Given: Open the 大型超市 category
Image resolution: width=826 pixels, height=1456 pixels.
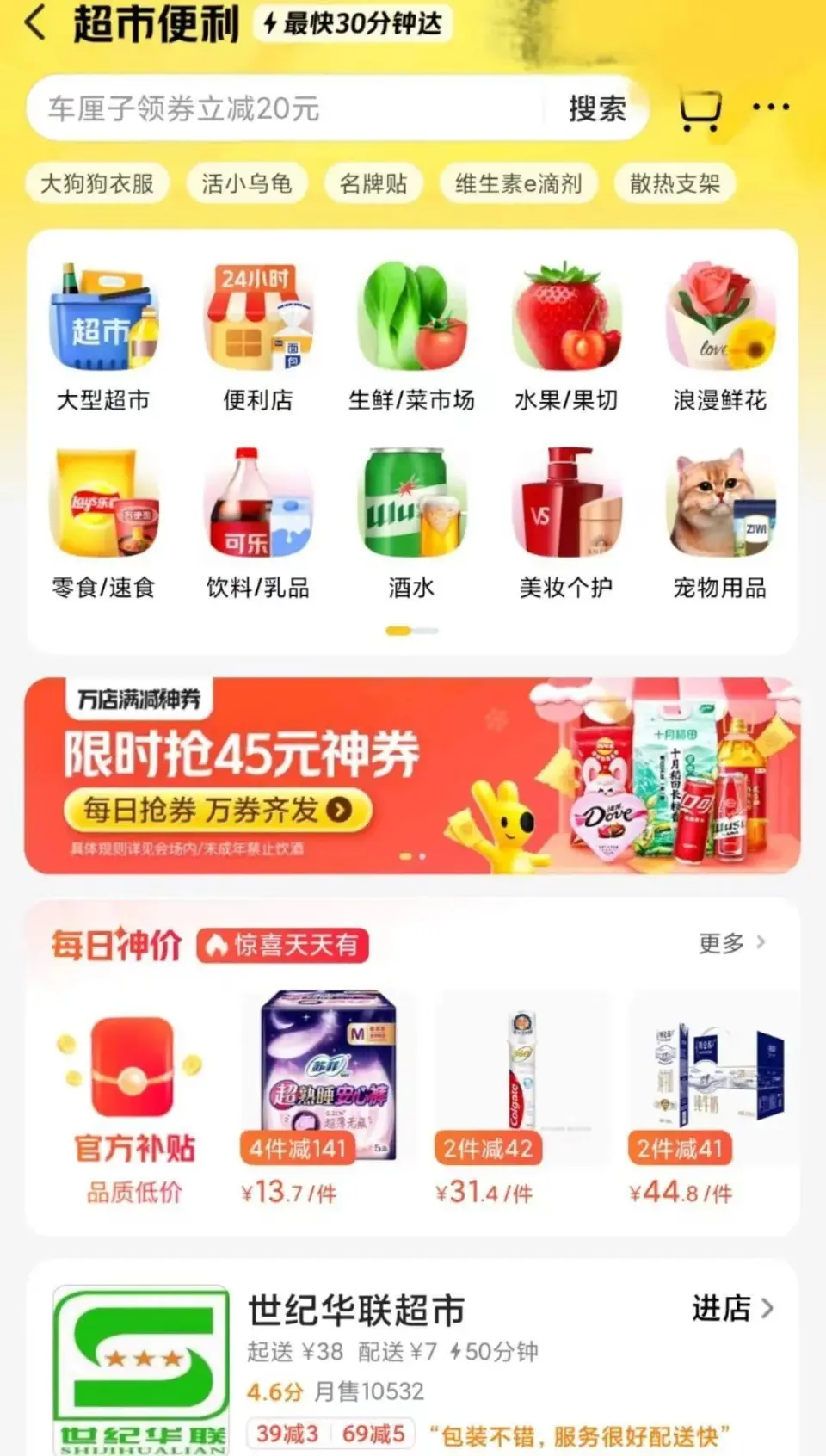Looking at the screenshot, I should (x=103, y=337).
